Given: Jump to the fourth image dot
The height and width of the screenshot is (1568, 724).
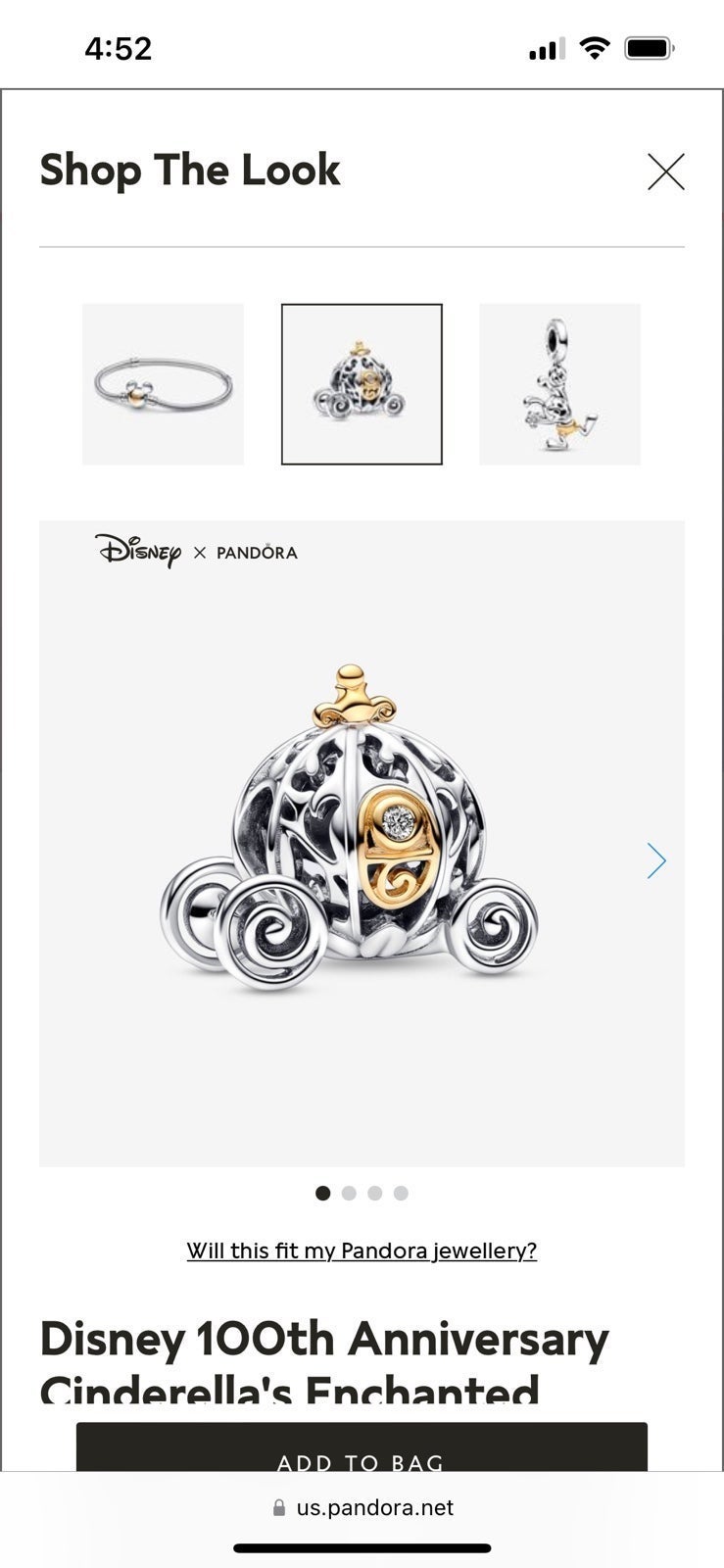Looking at the screenshot, I should [401, 1193].
